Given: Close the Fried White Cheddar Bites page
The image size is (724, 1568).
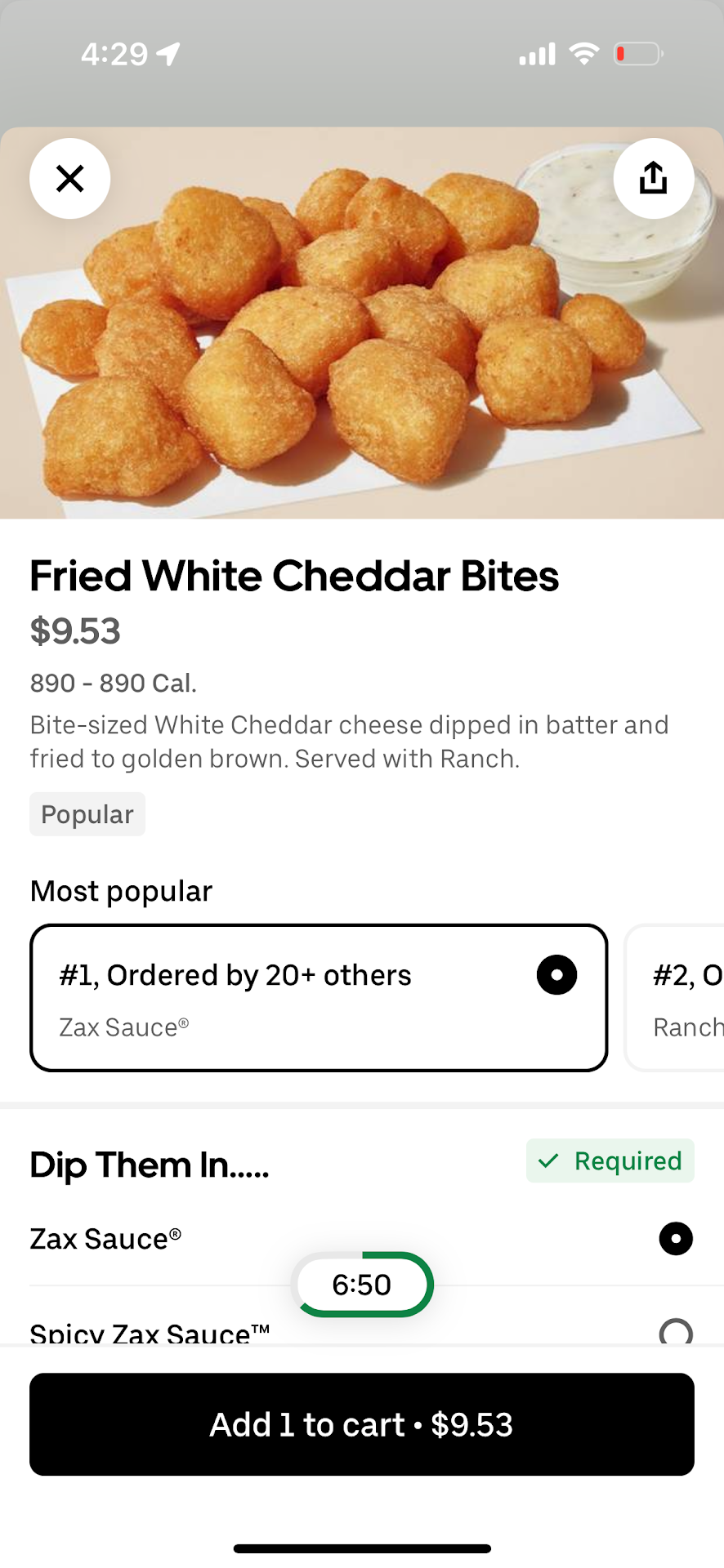Looking at the screenshot, I should (x=70, y=178).
